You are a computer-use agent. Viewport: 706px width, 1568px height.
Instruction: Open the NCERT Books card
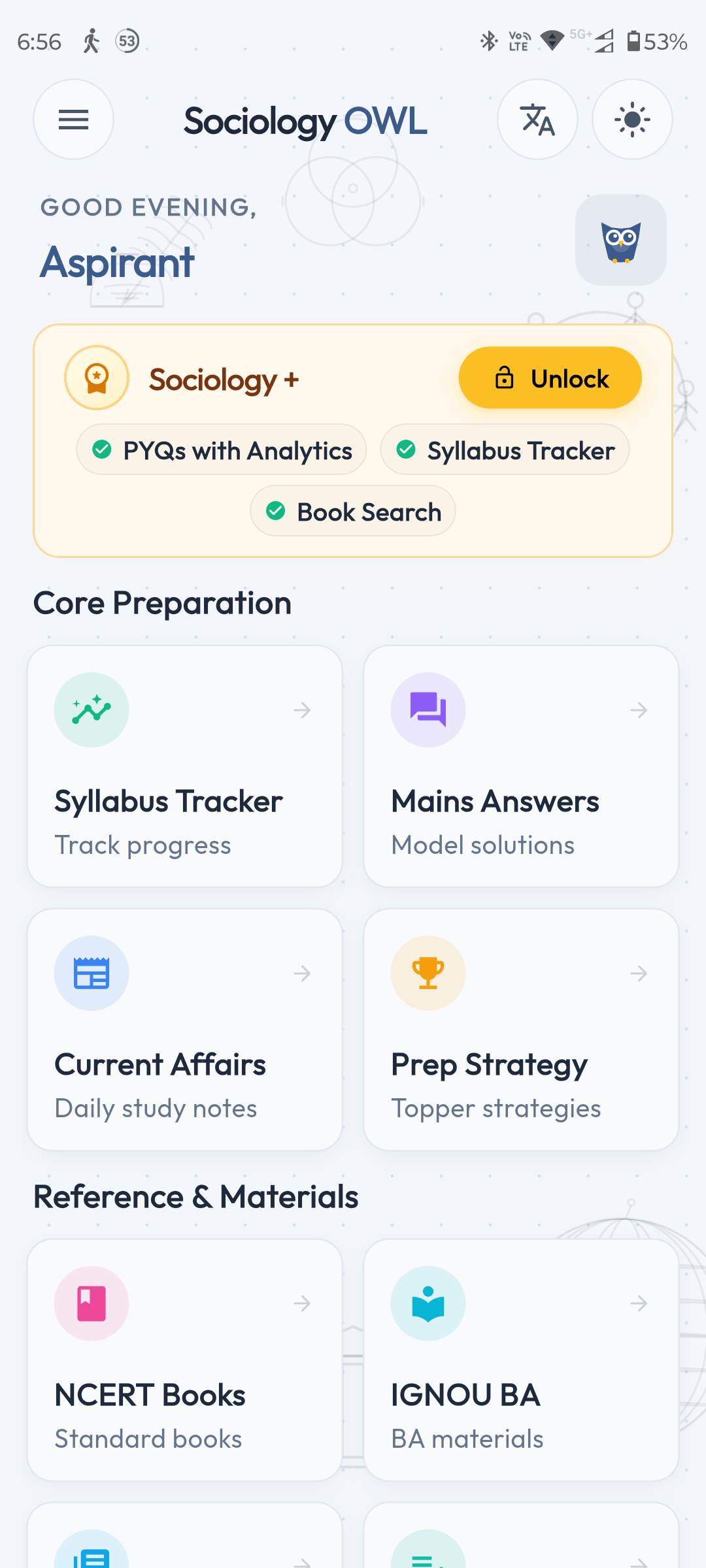[x=185, y=1360]
